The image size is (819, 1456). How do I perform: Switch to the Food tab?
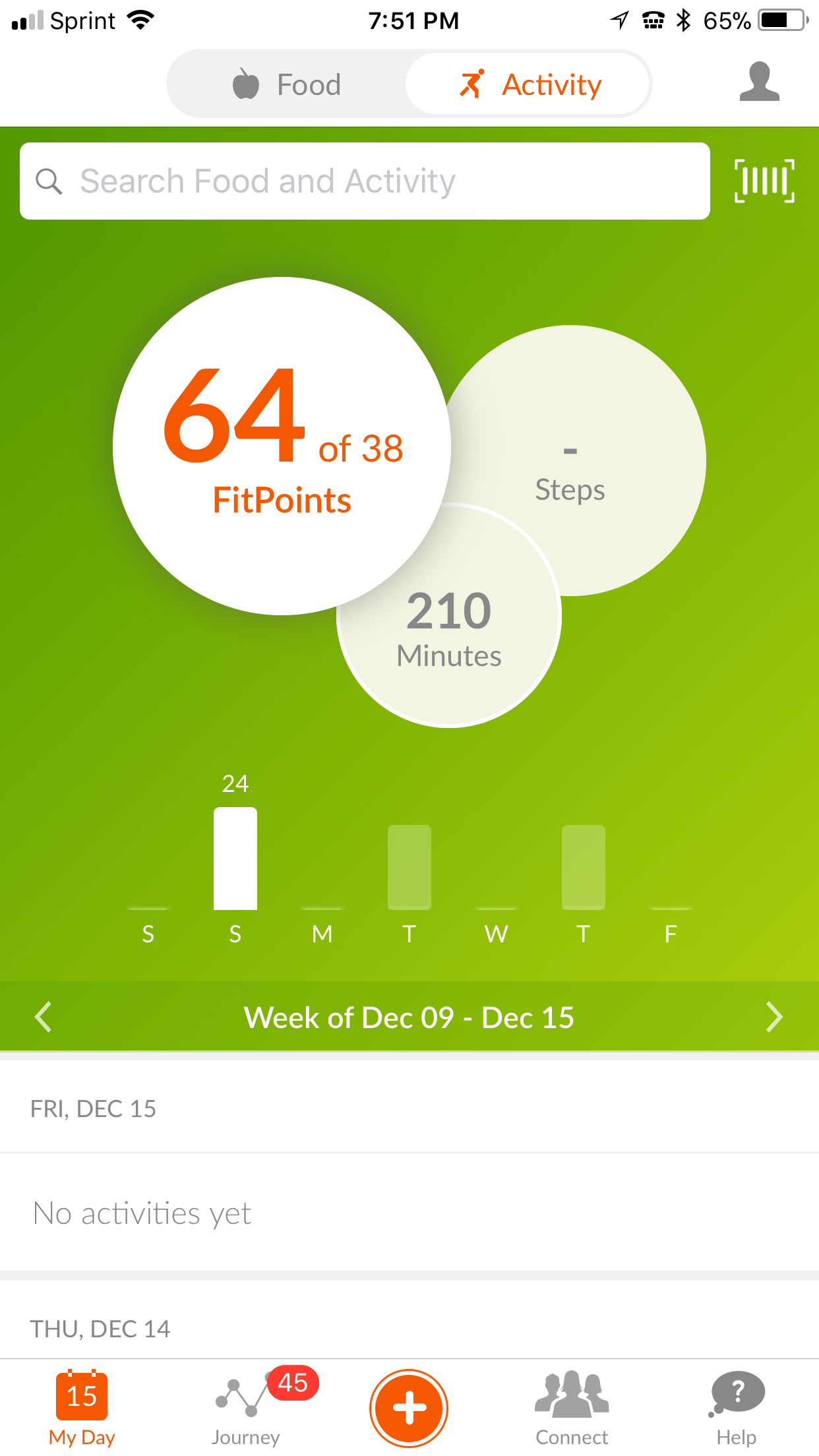[x=287, y=84]
